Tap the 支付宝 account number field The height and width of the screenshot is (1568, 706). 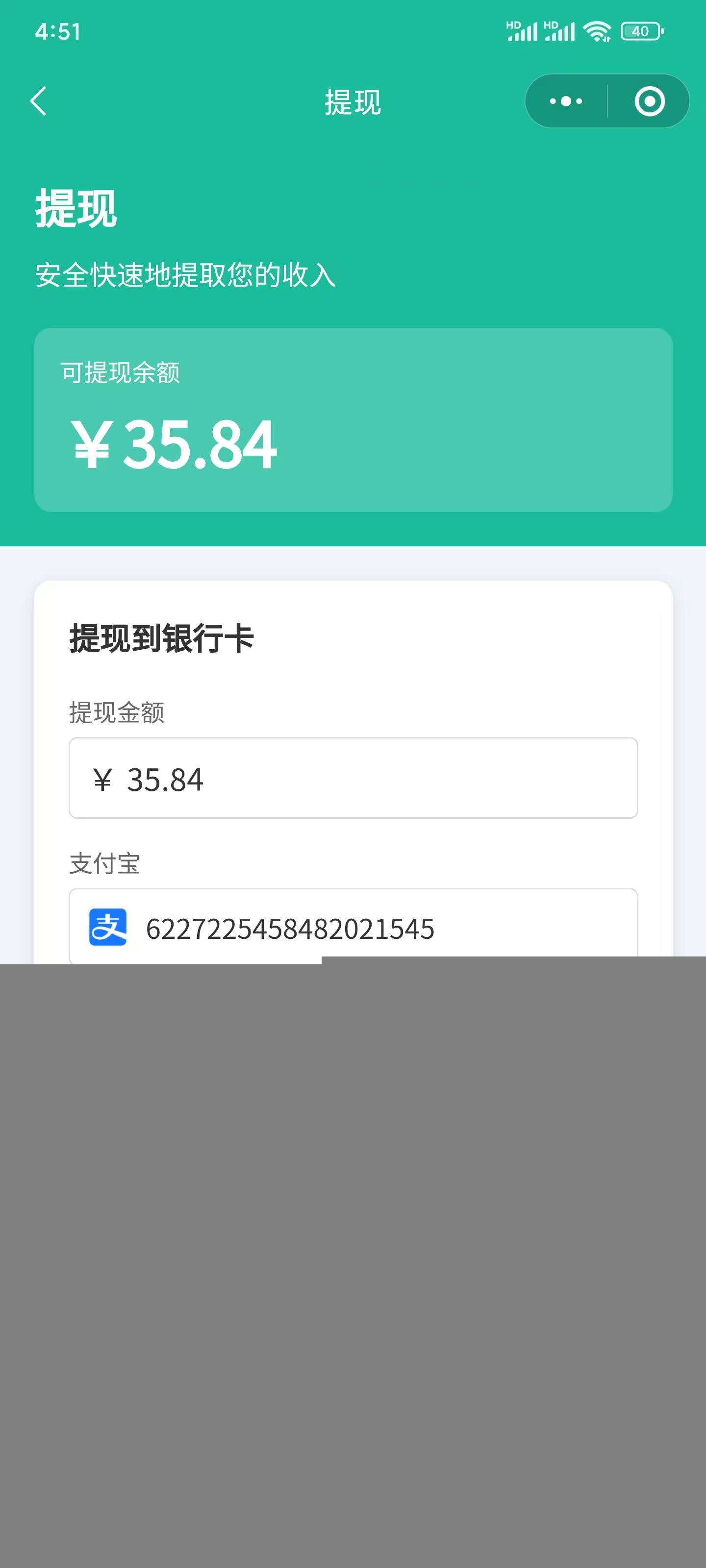(353, 928)
